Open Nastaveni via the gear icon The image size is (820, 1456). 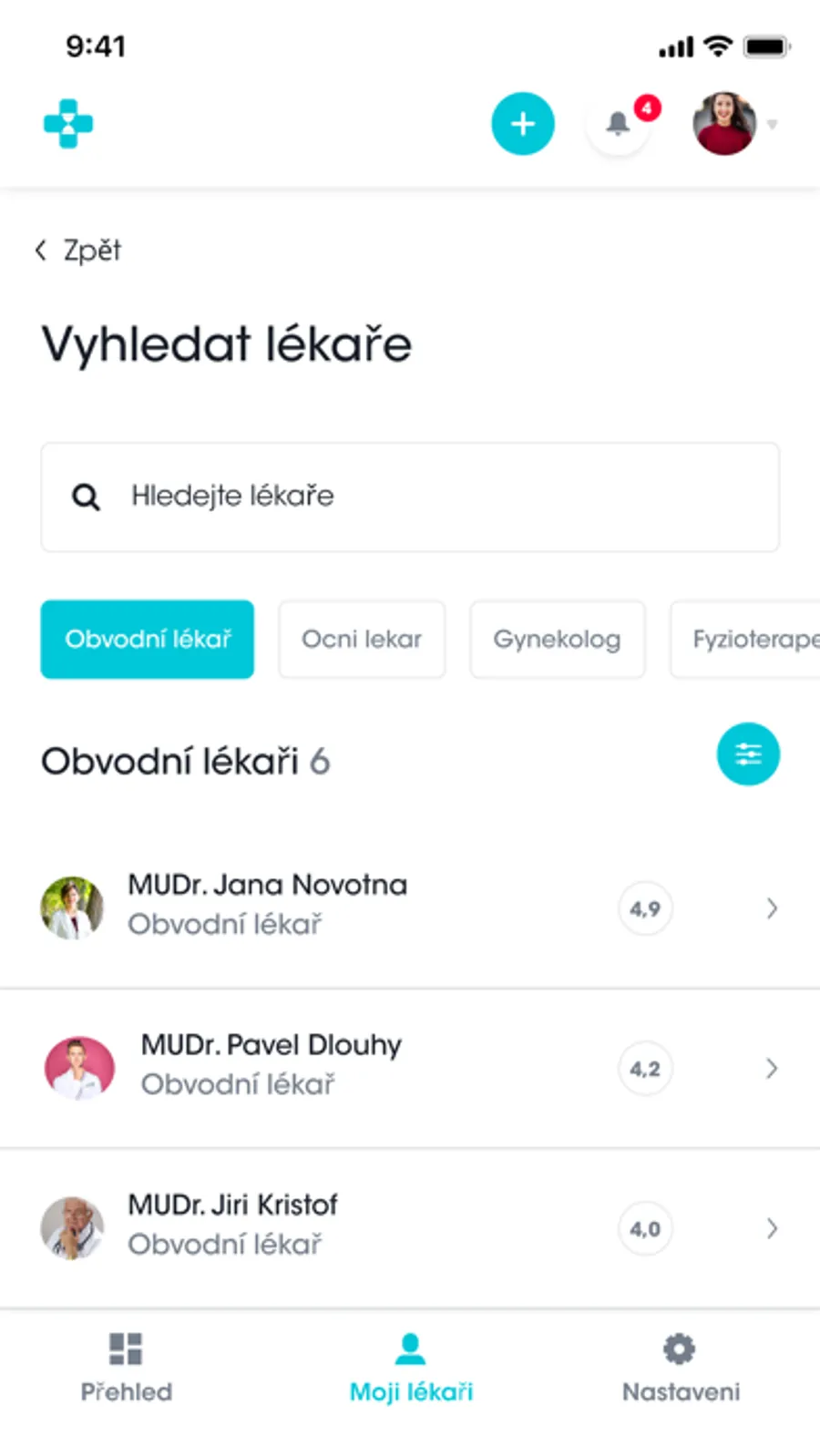click(679, 1348)
